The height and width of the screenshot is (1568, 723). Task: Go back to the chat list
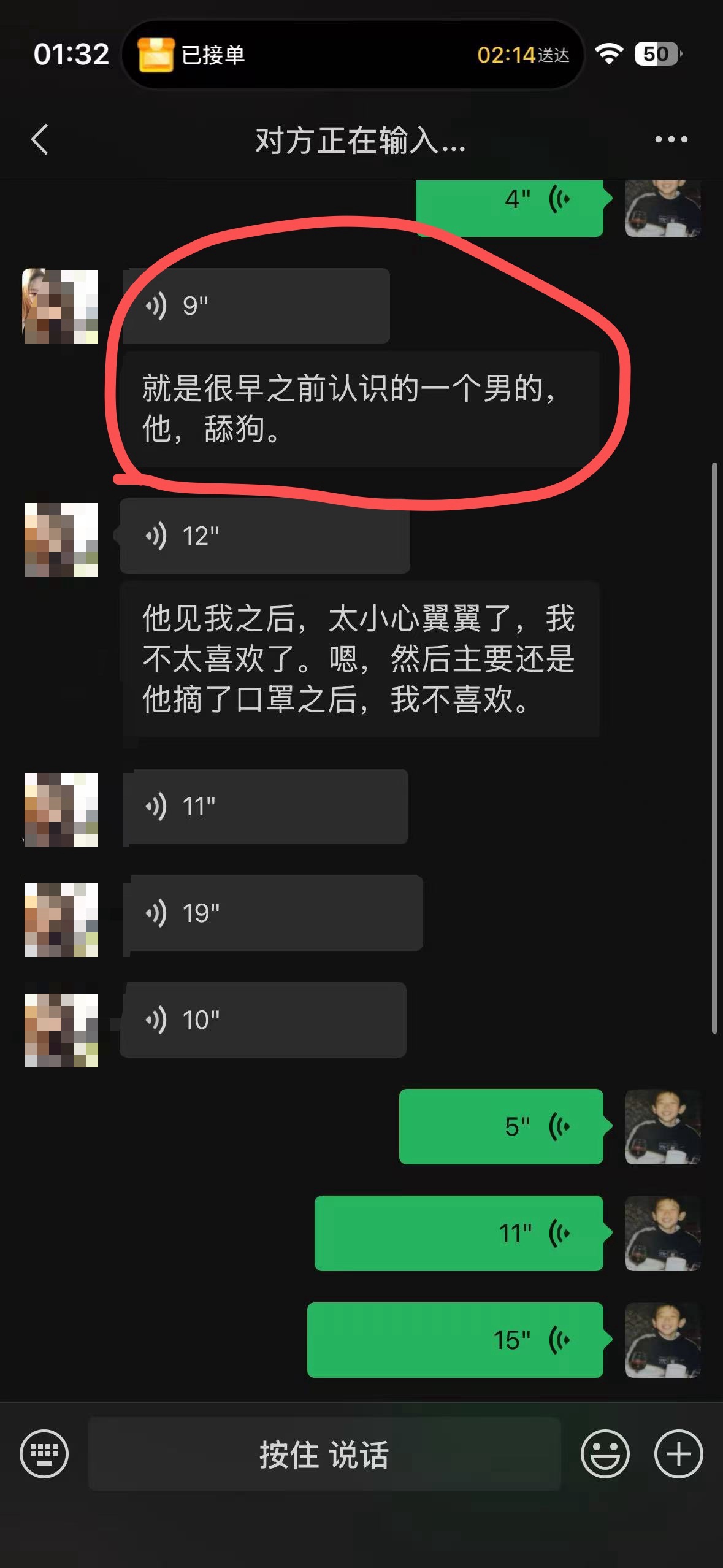point(40,140)
